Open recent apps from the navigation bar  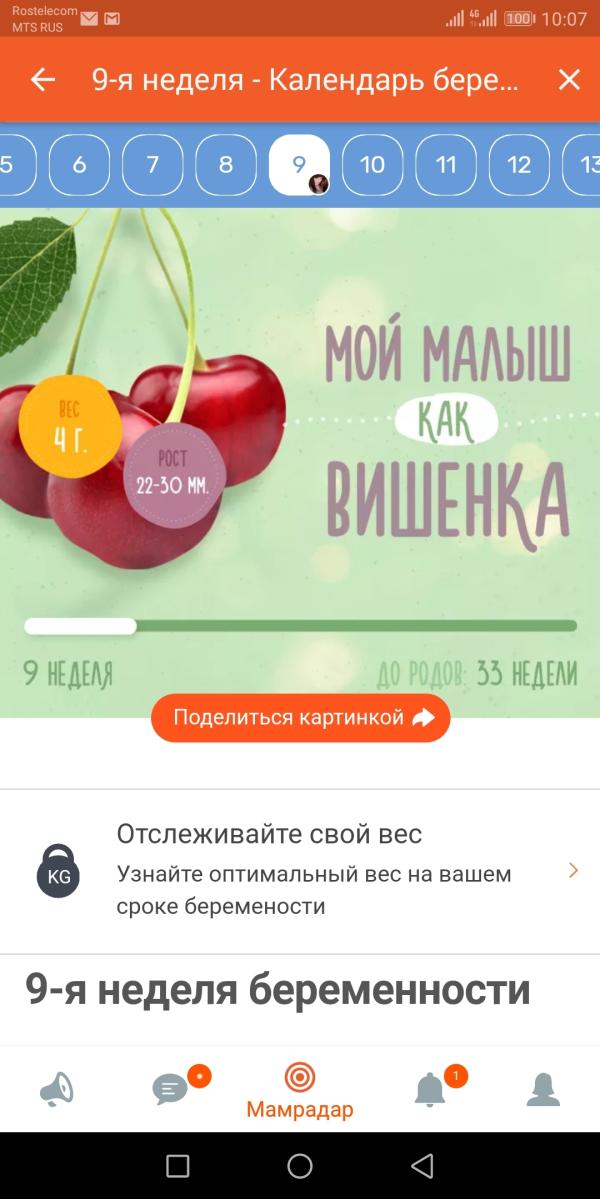pyautogui.click(x=178, y=1165)
